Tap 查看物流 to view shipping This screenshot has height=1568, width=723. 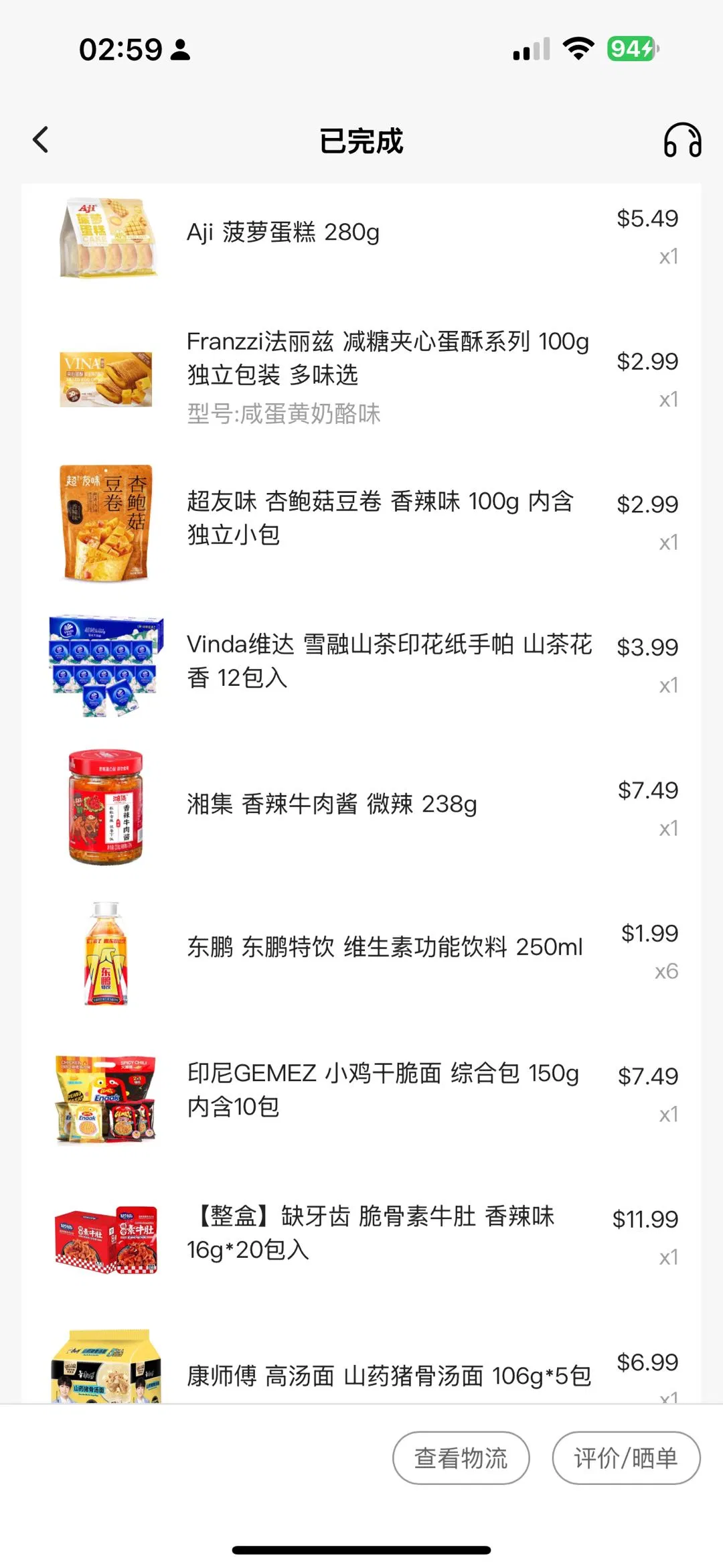pyautogui.click(x=461, y=1457)
